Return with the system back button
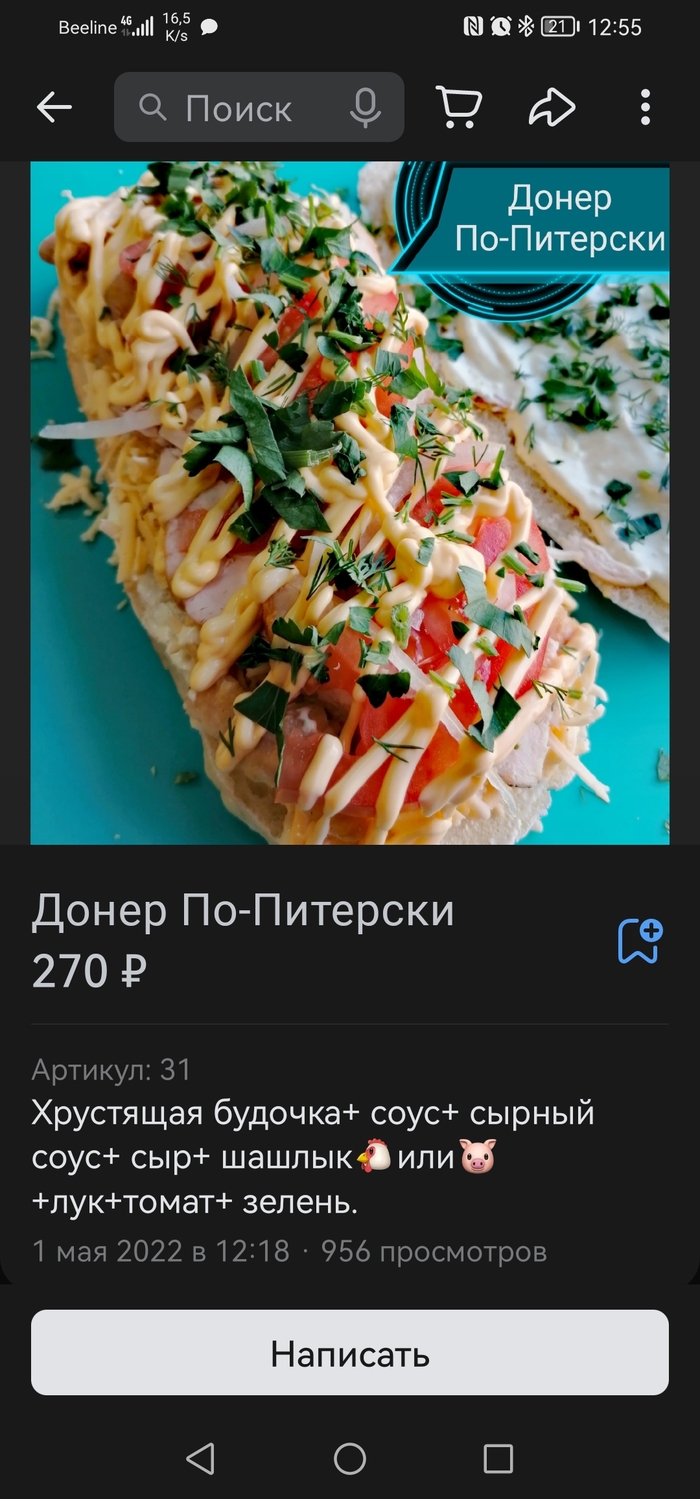This screenshot has height=1499, width=700. point(201,1459)
